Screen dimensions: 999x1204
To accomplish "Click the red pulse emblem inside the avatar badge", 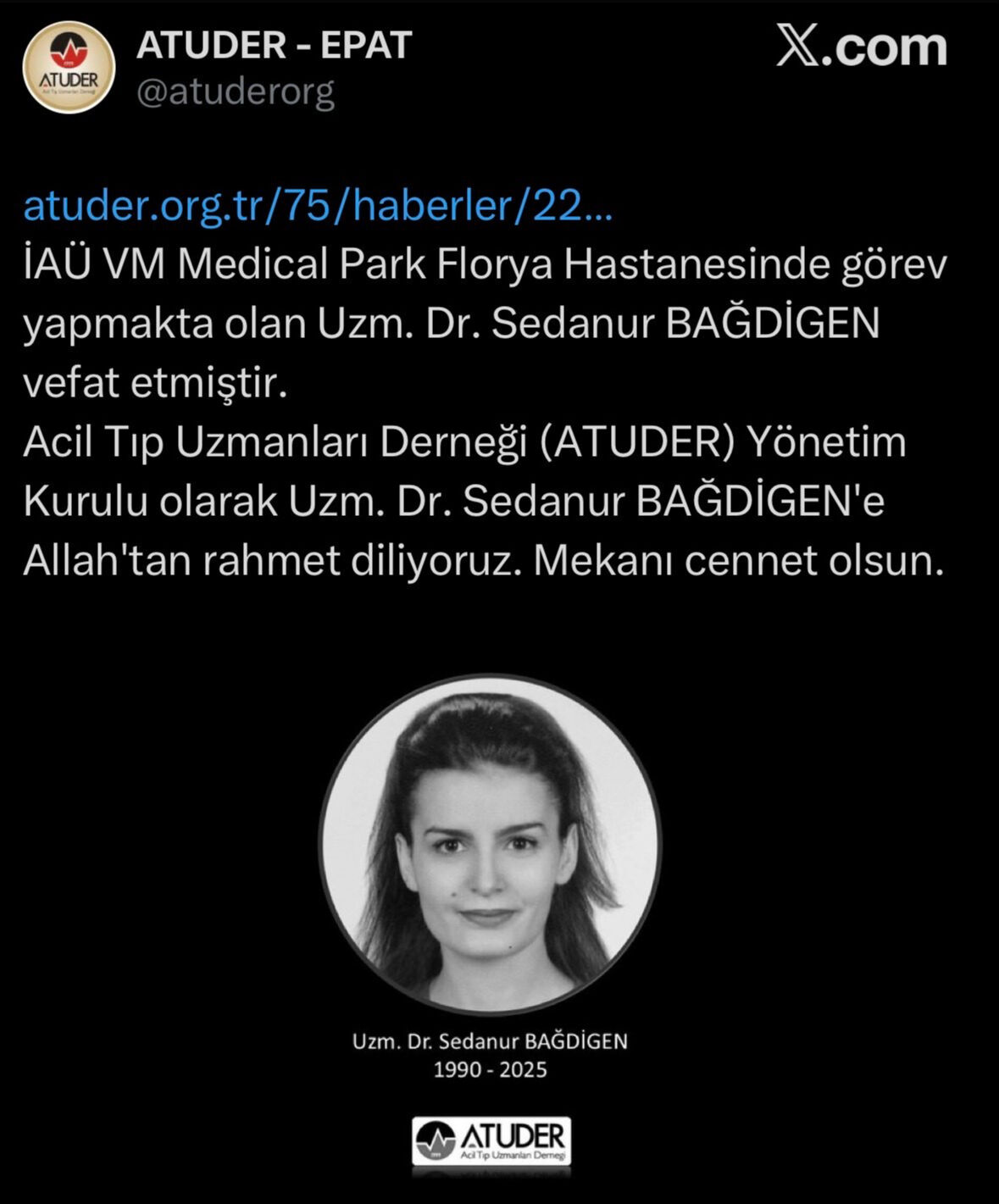I will pyautogui.click(x=69, y=49).
